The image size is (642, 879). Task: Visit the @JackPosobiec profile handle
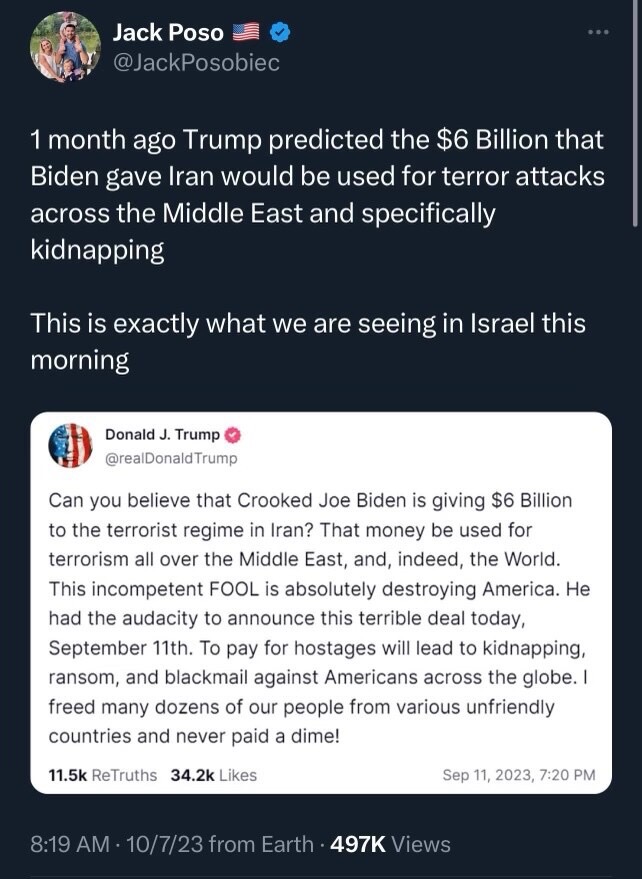(x=196, y=63)
